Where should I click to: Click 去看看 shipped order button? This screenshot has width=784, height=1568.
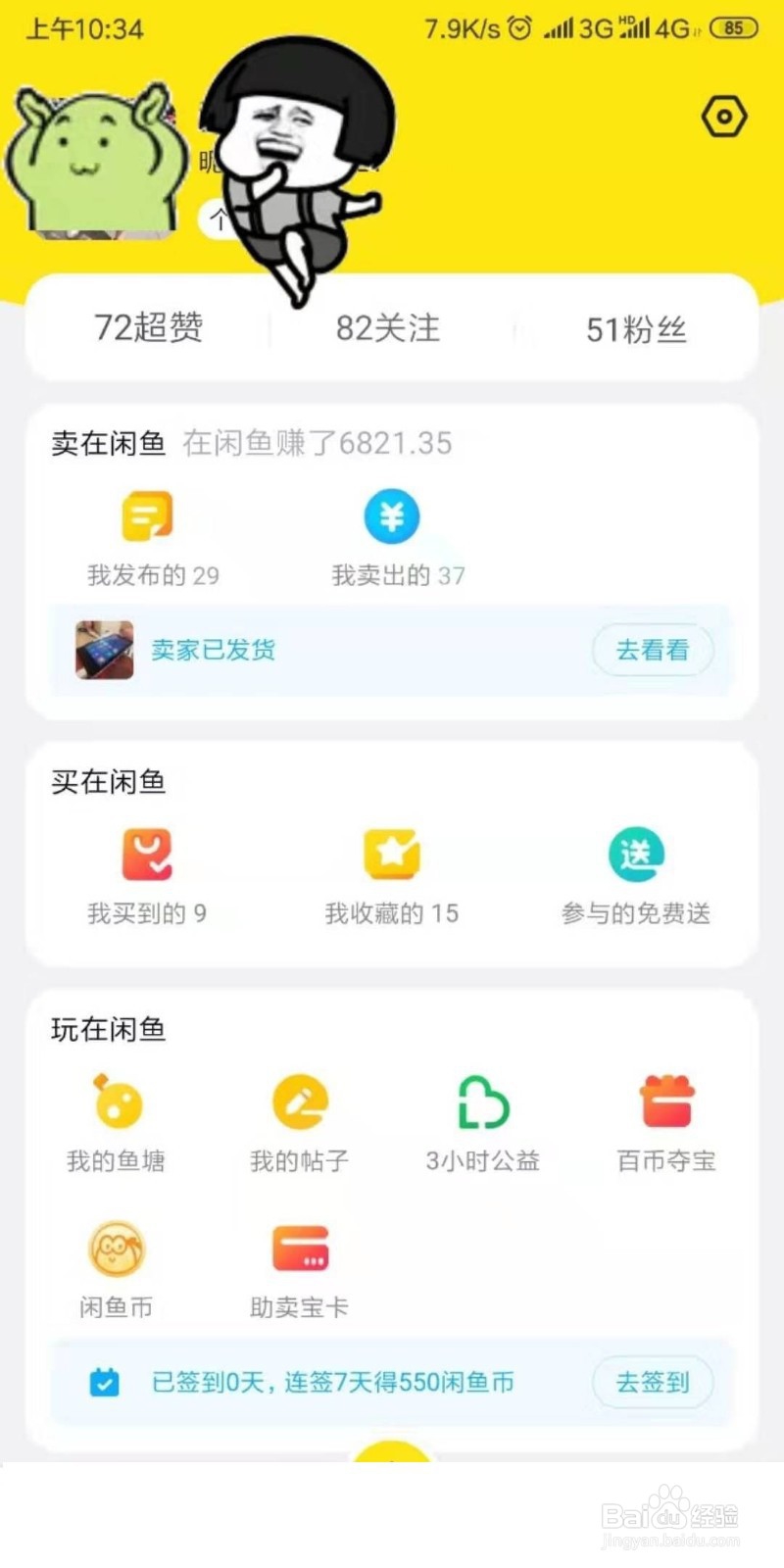[x=653, y=650]
